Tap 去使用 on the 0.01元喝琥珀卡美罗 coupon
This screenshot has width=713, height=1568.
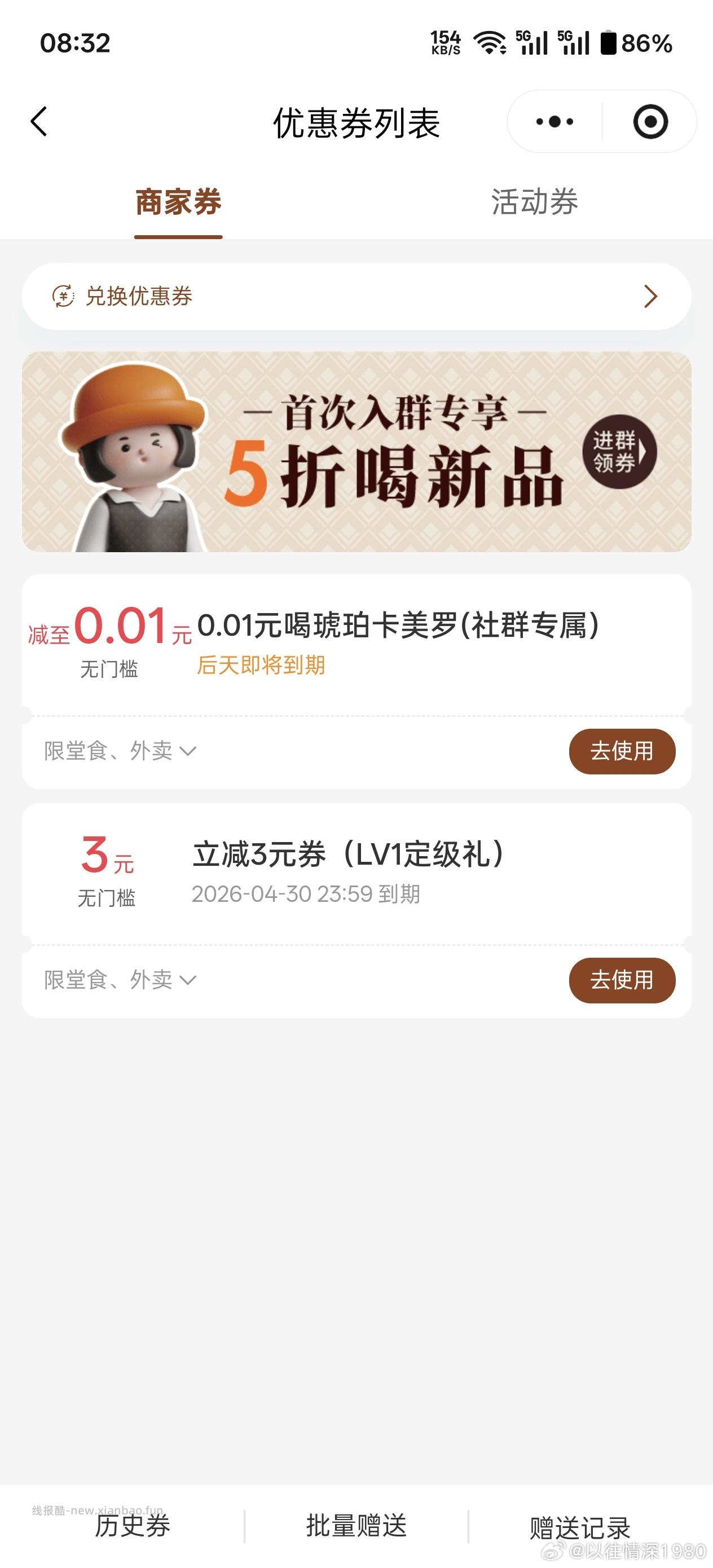(621, 752)
